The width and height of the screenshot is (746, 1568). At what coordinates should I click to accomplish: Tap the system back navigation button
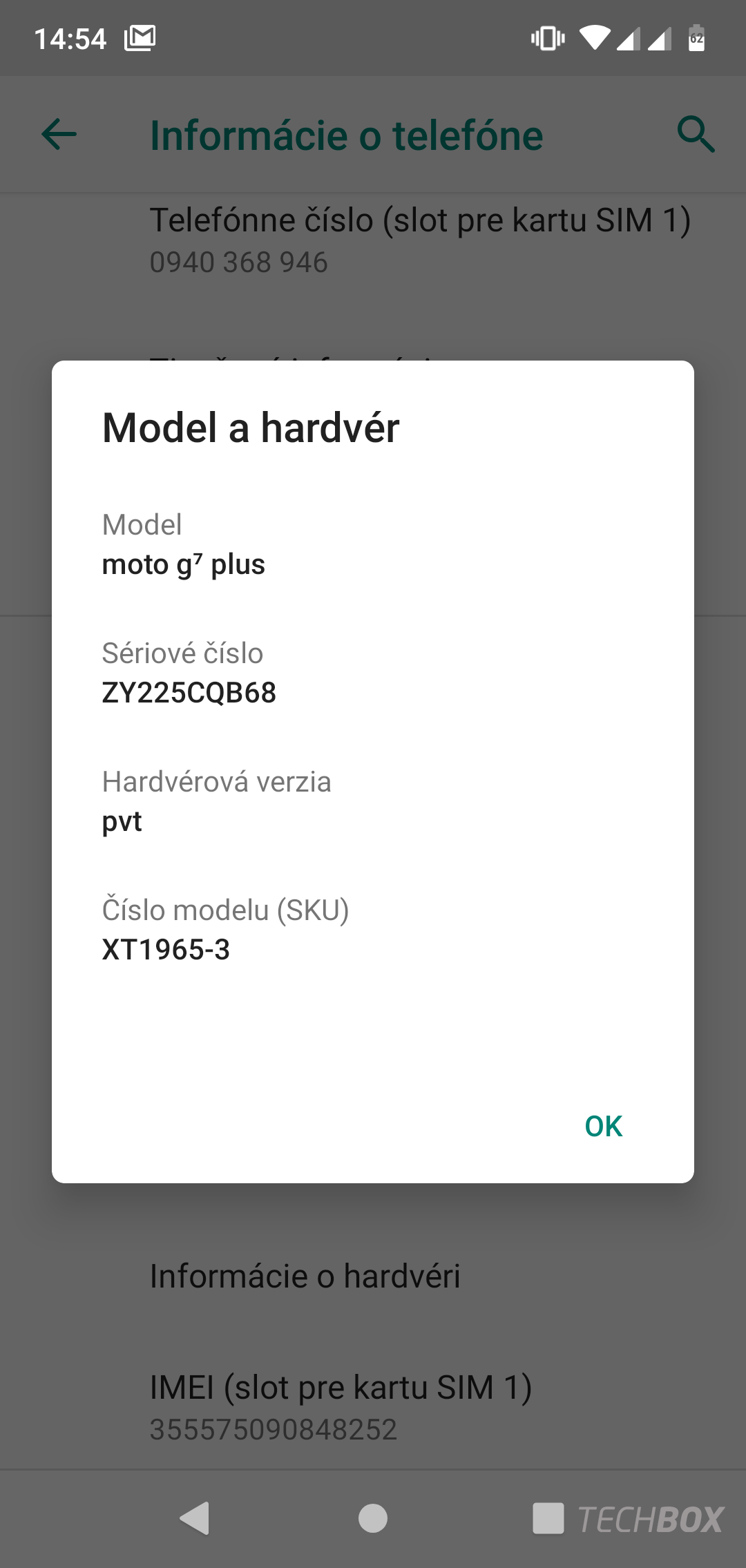pyautogui.click(x=194, y=1518)
